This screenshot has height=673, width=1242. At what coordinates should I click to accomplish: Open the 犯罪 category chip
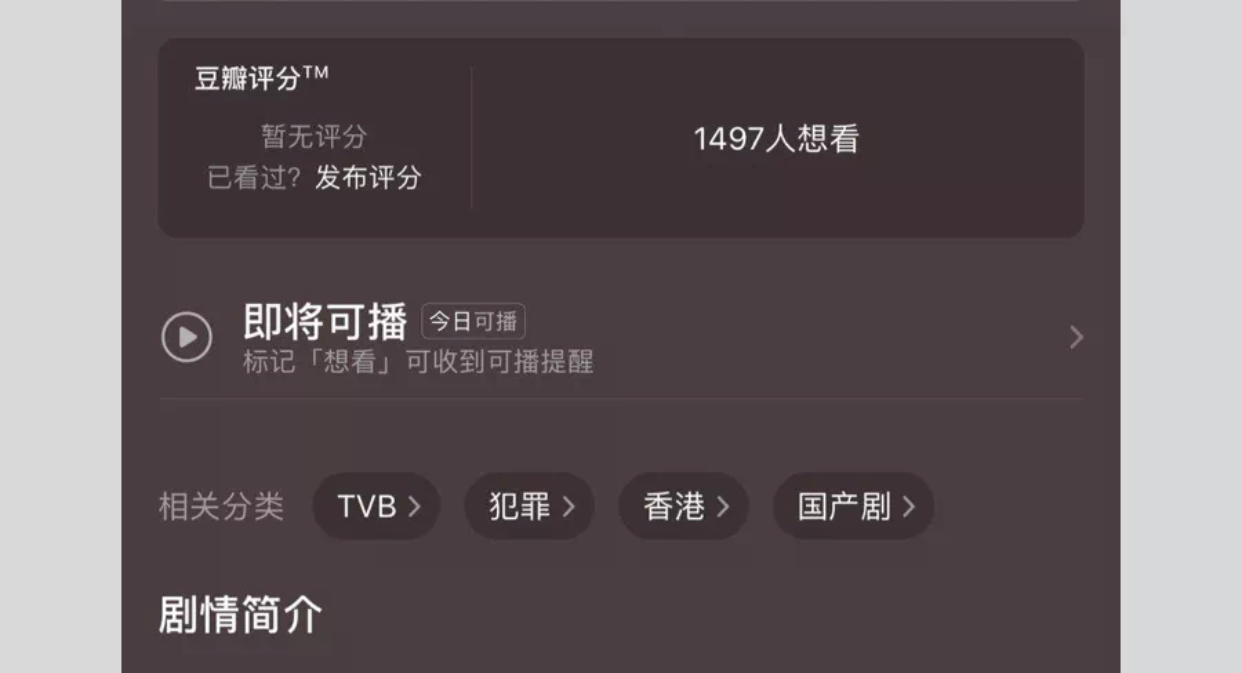click(x=530, y=506)
